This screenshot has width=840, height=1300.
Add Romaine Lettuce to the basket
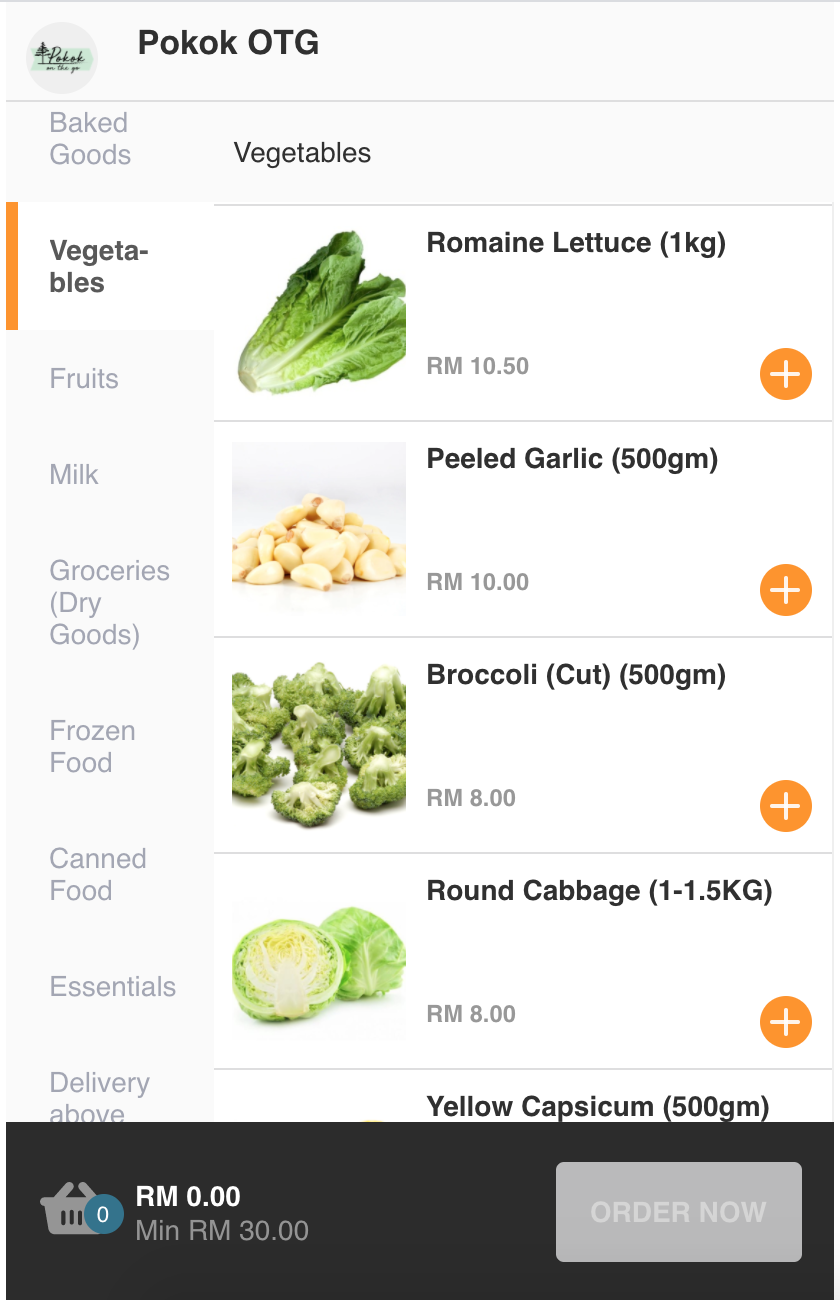tap(786, 374)
